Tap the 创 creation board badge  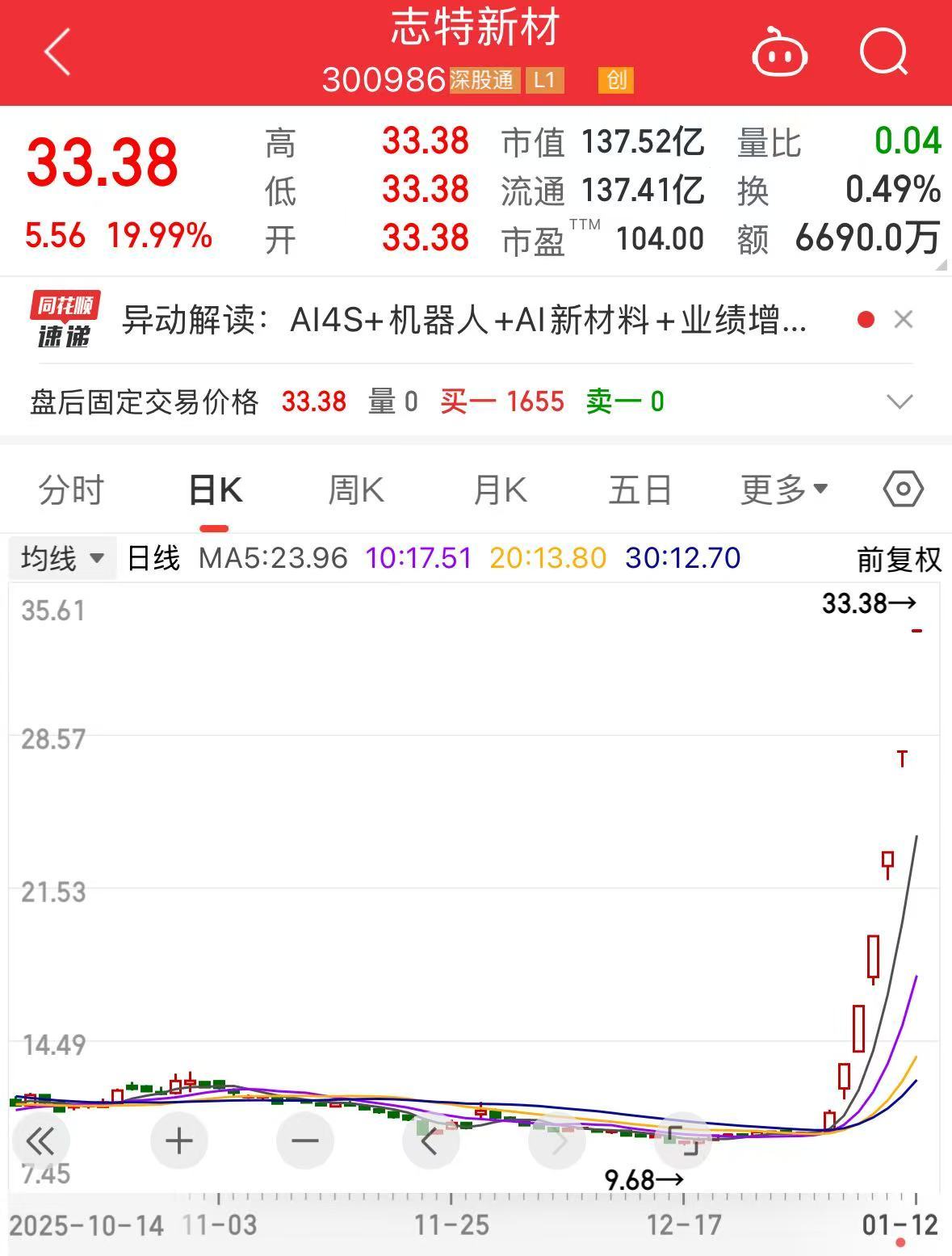614,82
